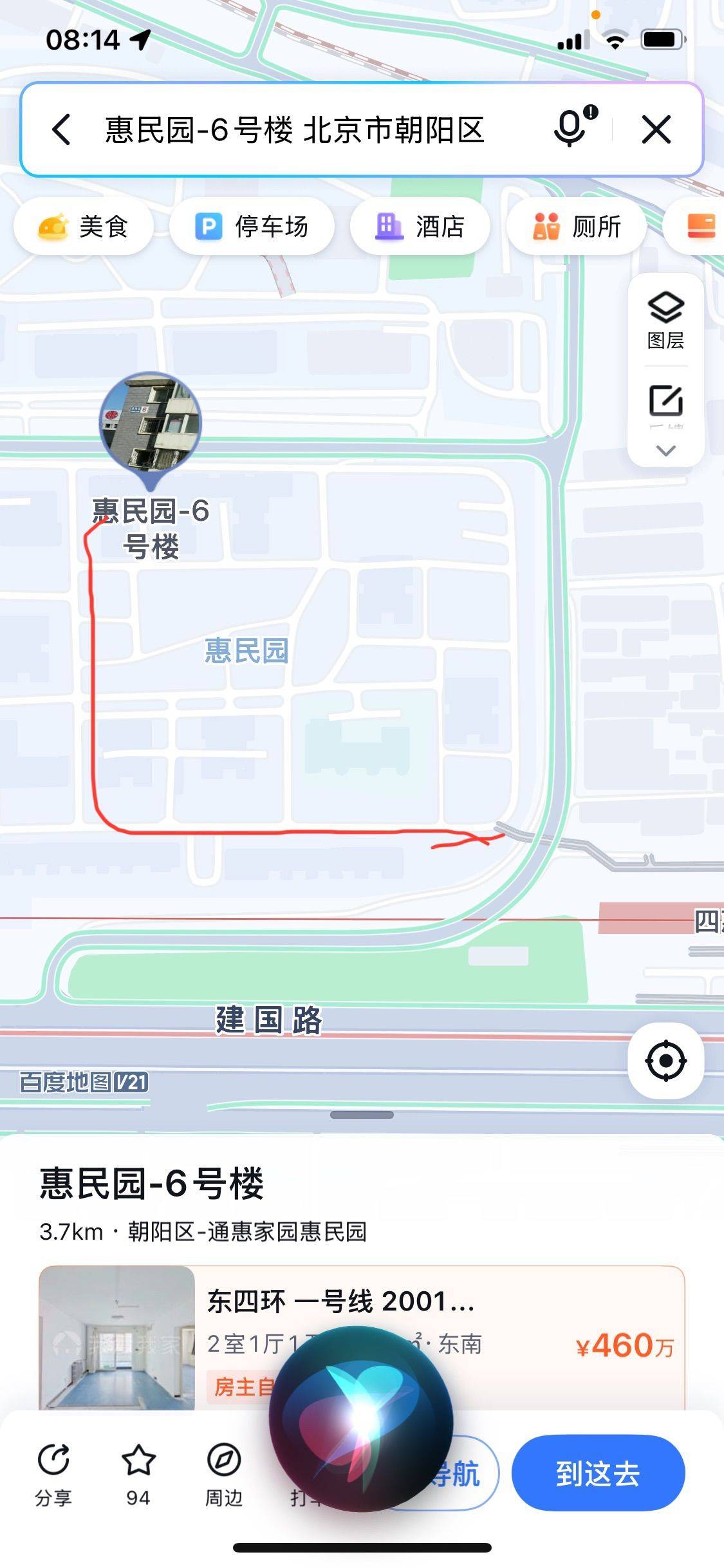
Task: Open the report/edit tool under 图层
Action: tap(665, 401)
